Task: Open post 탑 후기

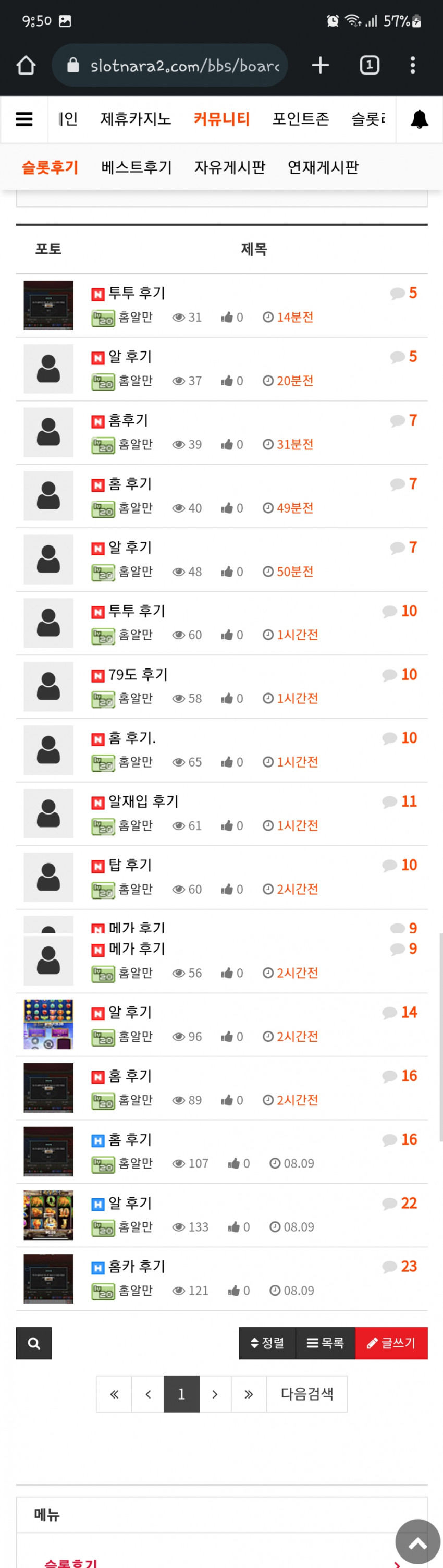Action: [x=130, y=865]
